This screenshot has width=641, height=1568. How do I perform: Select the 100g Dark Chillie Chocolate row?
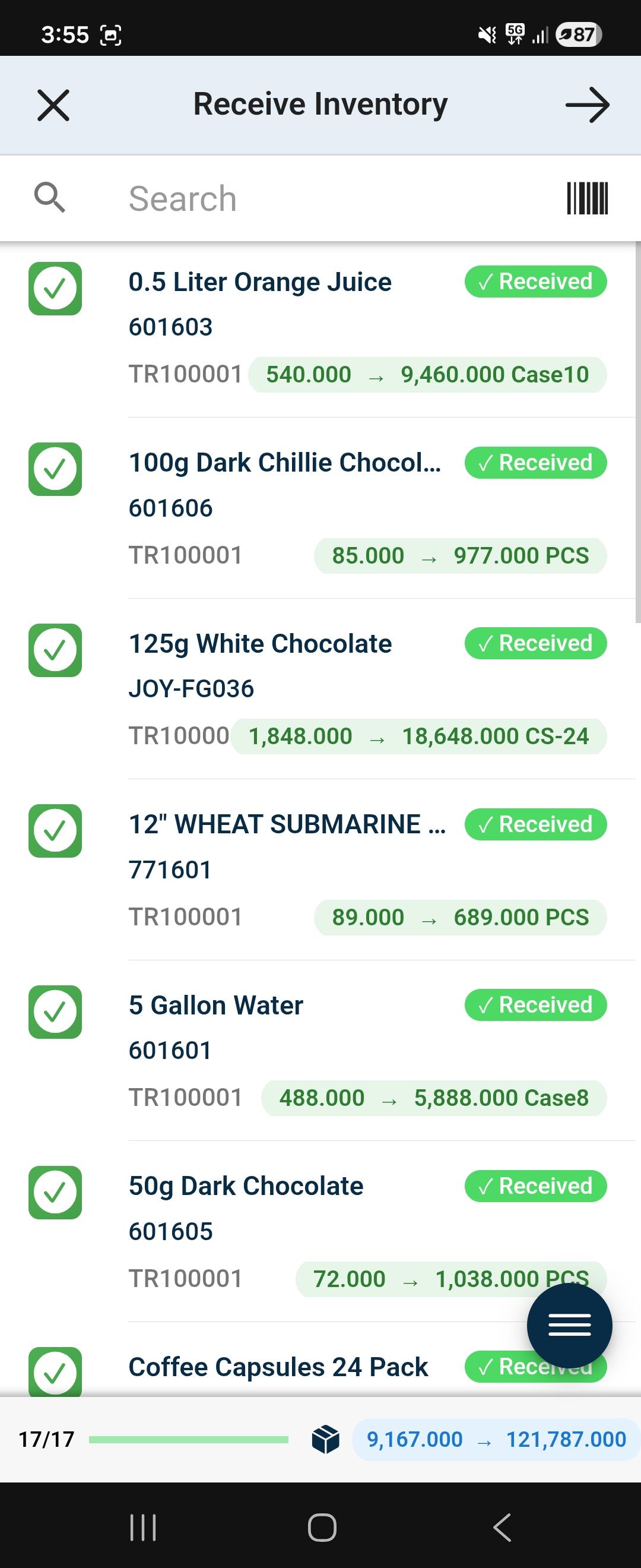[286, 463]
